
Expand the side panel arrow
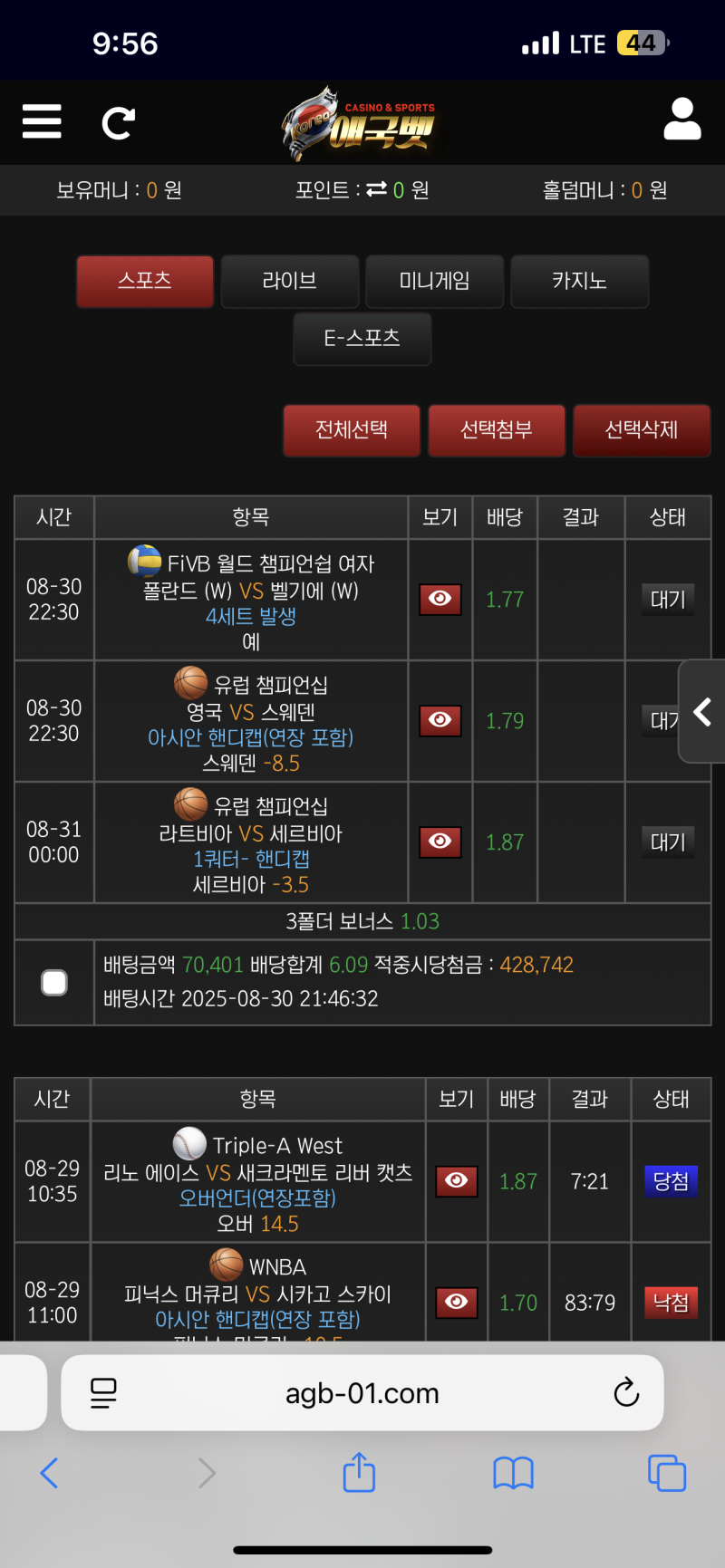pyautogui.click(x=702, y=711)
